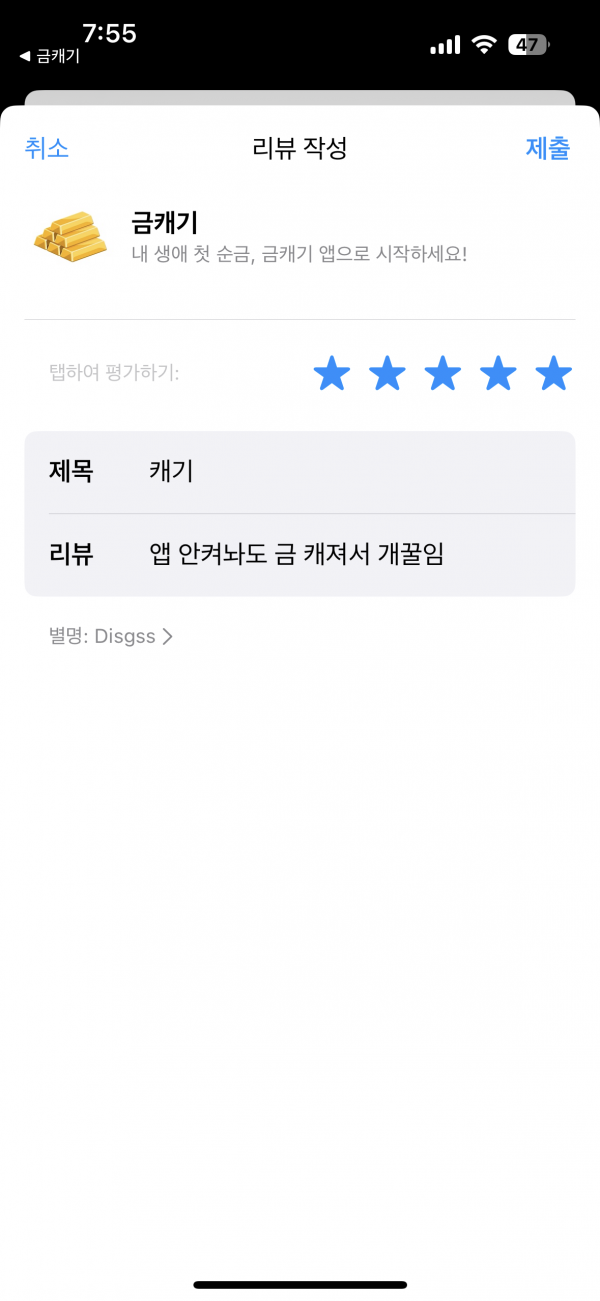Edit the 제목 title field
600x1301 pixels.
[x=300, y=472]
